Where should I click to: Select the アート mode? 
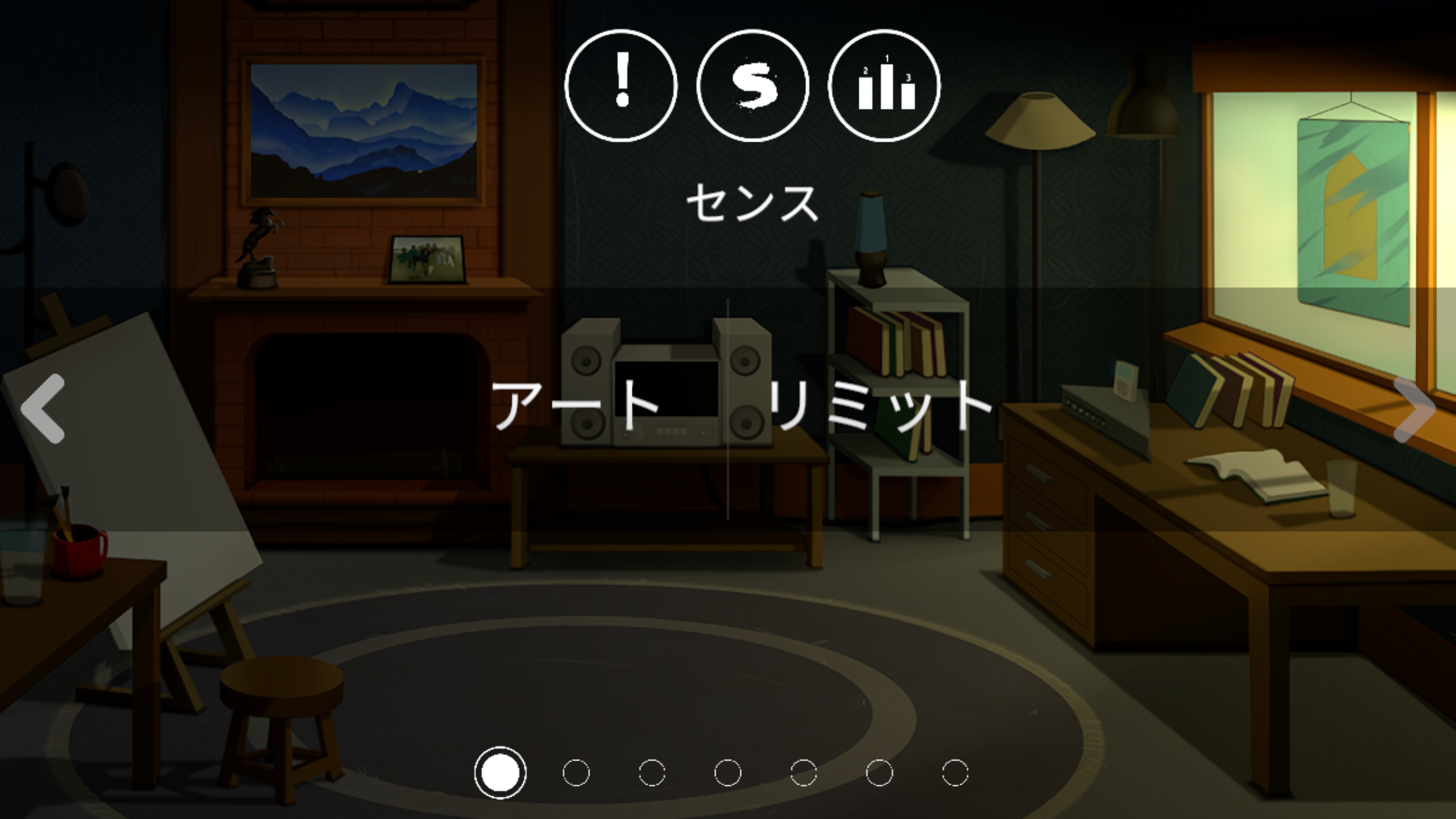576,405
